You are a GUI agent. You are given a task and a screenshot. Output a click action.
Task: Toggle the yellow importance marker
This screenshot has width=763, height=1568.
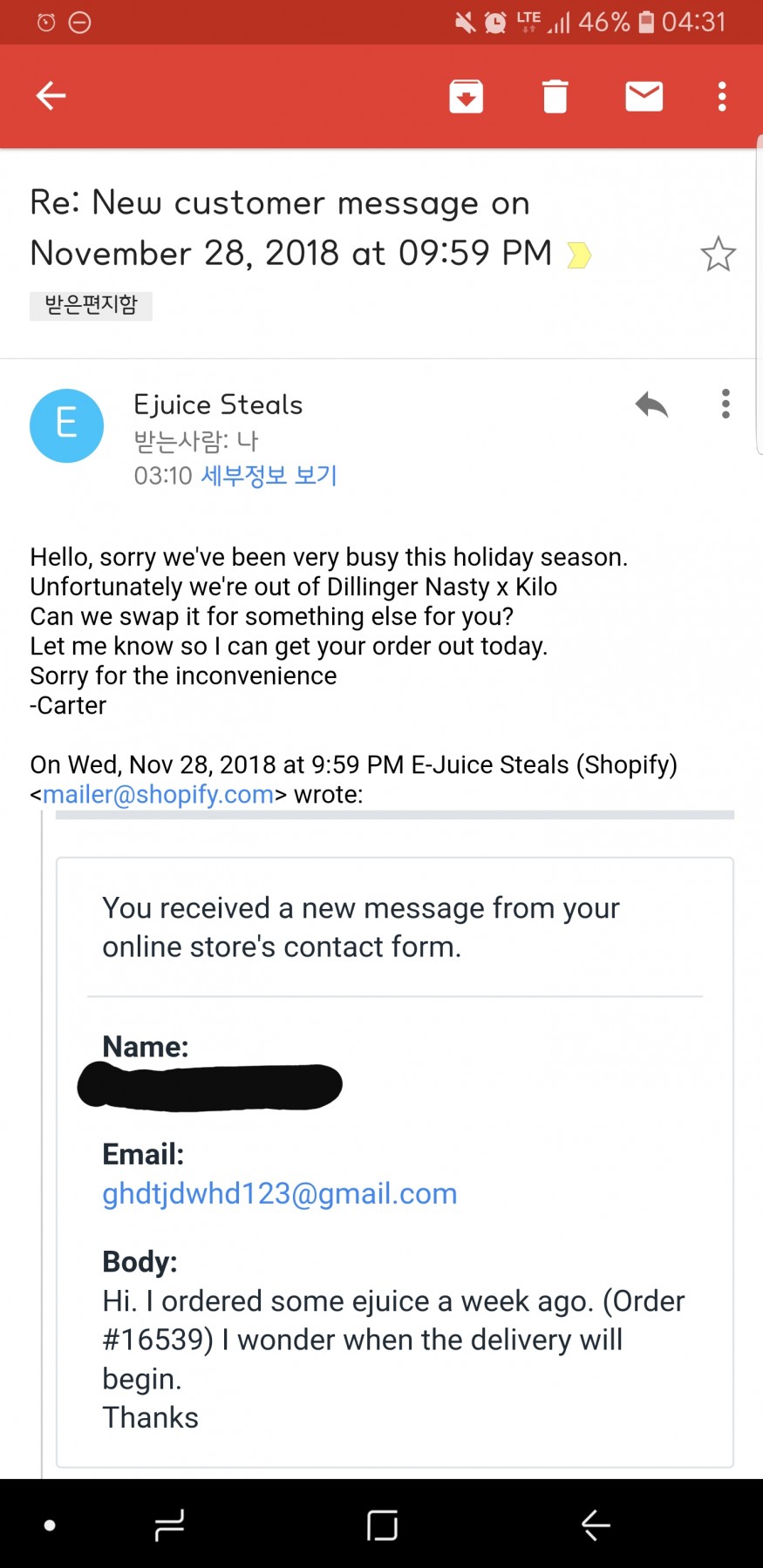pos(579,255)
